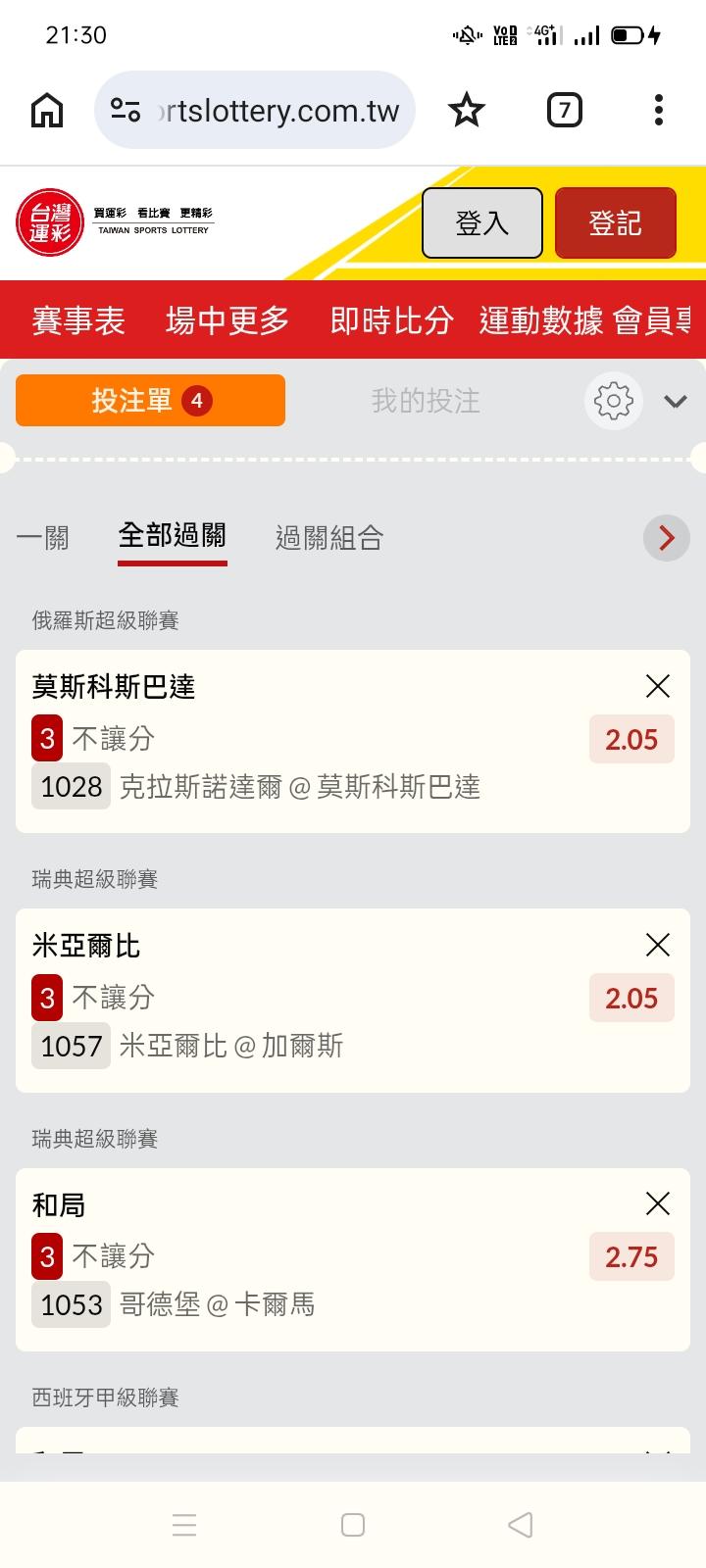Screen dimensions: 706x1568
Task: Switch to the 過關組合 tab
Action: 329,538
